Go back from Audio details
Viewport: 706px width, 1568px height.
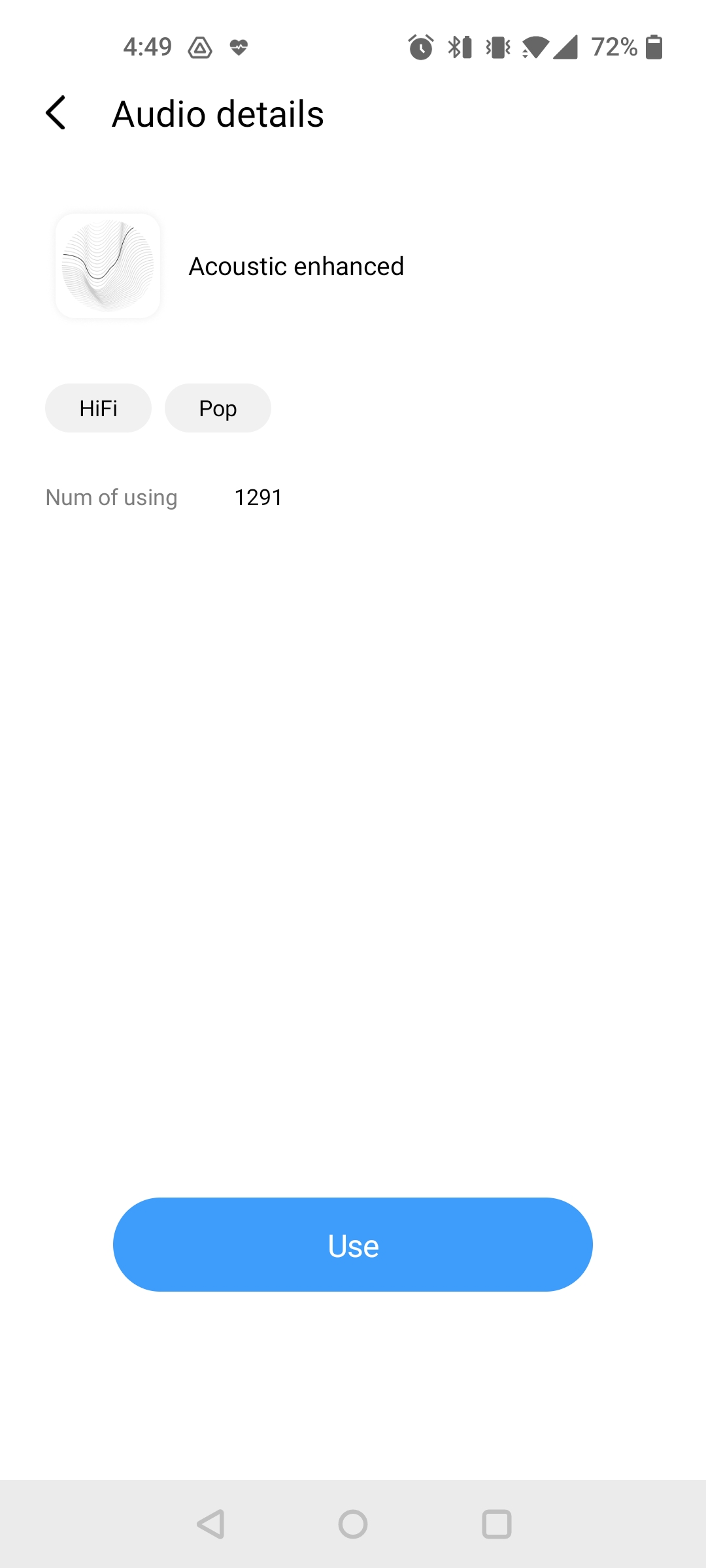pyautogui.click(x=56, y=113)
